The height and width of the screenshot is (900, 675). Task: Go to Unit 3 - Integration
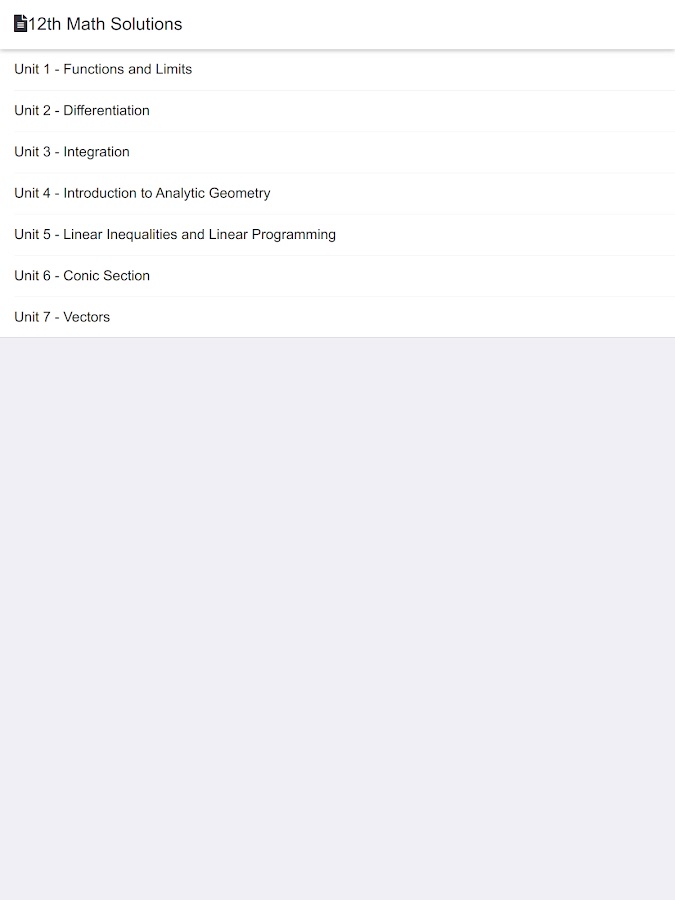click(72, 152)
